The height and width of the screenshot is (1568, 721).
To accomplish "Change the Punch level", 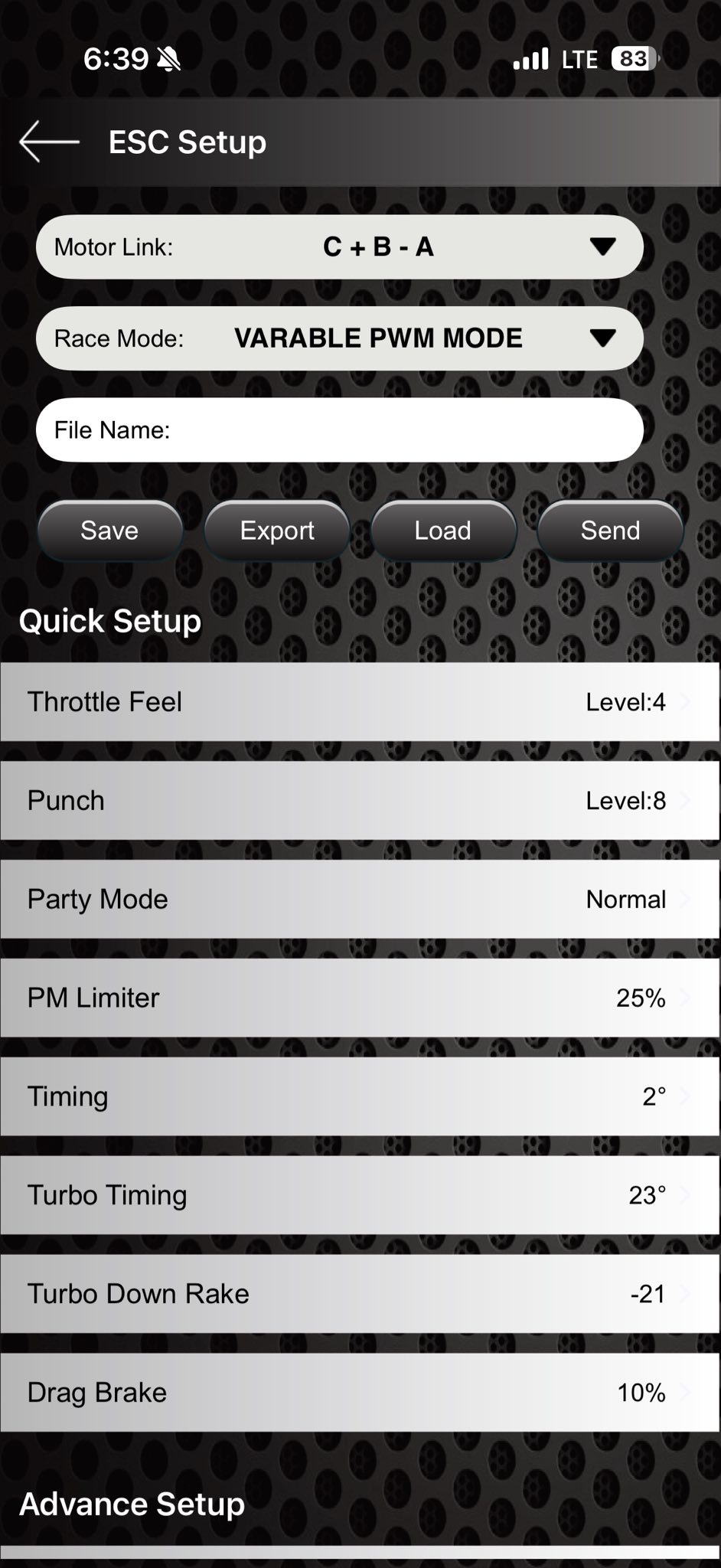I will (360, 801).
